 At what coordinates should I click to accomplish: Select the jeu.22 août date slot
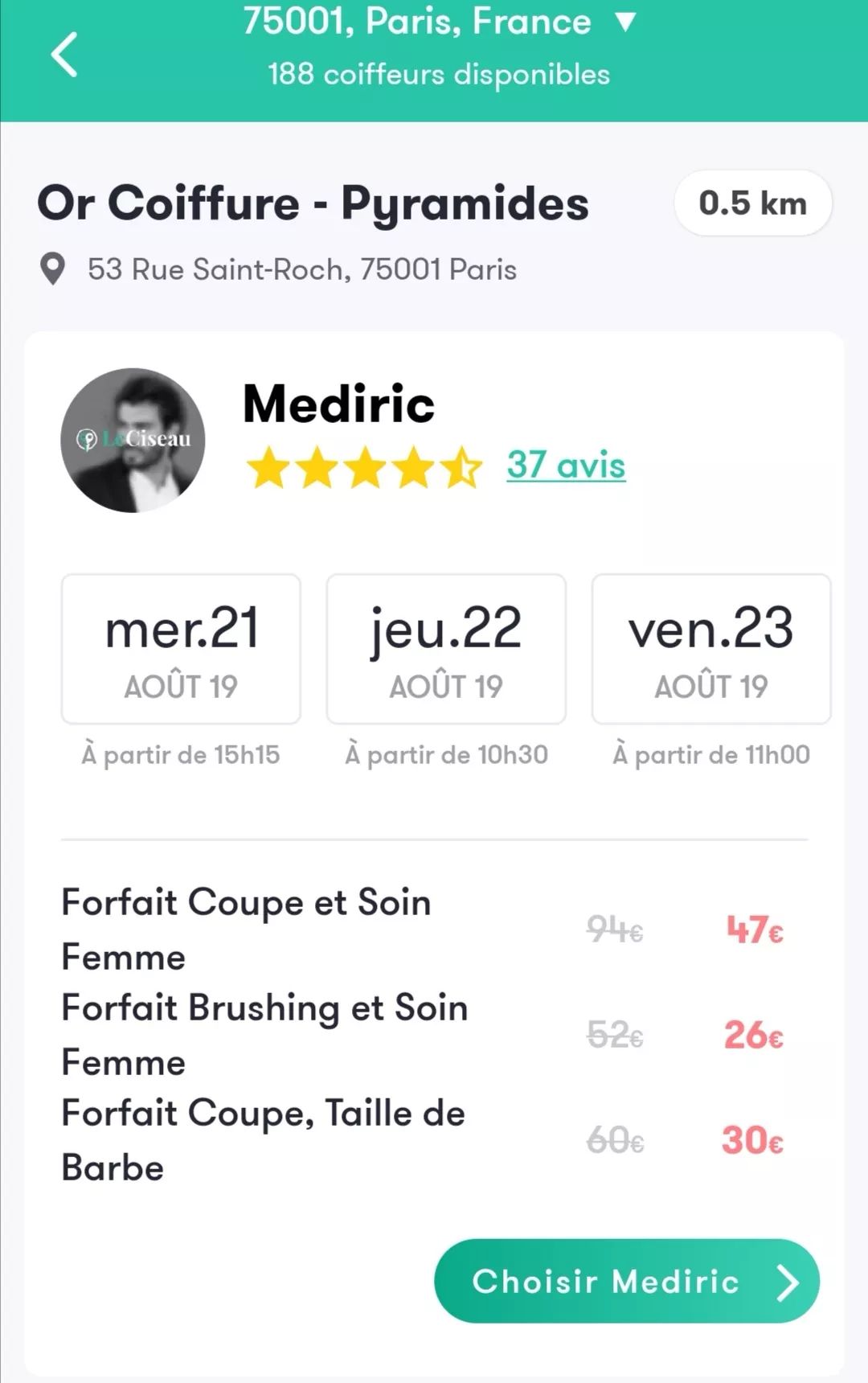point(446,649)
